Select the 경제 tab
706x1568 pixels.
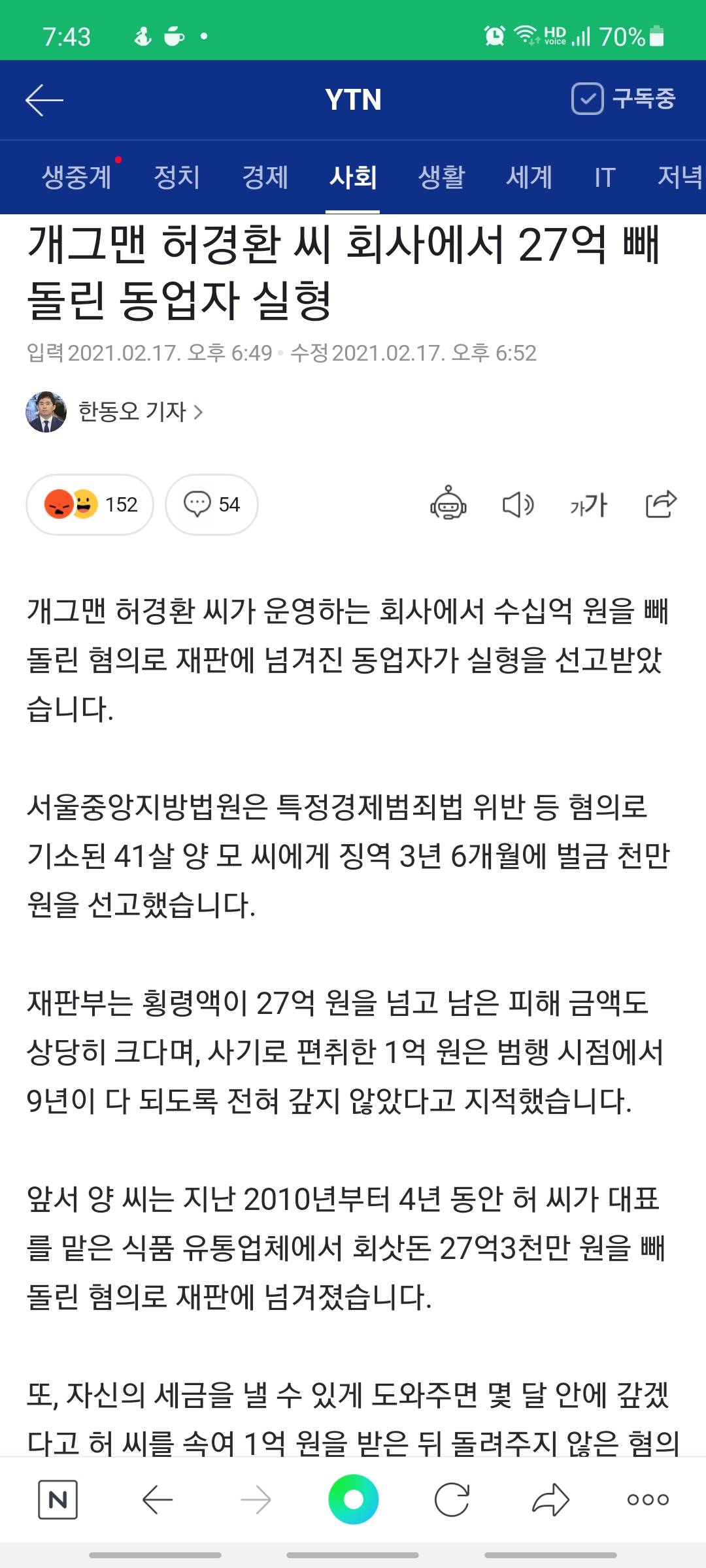point(265,177)
